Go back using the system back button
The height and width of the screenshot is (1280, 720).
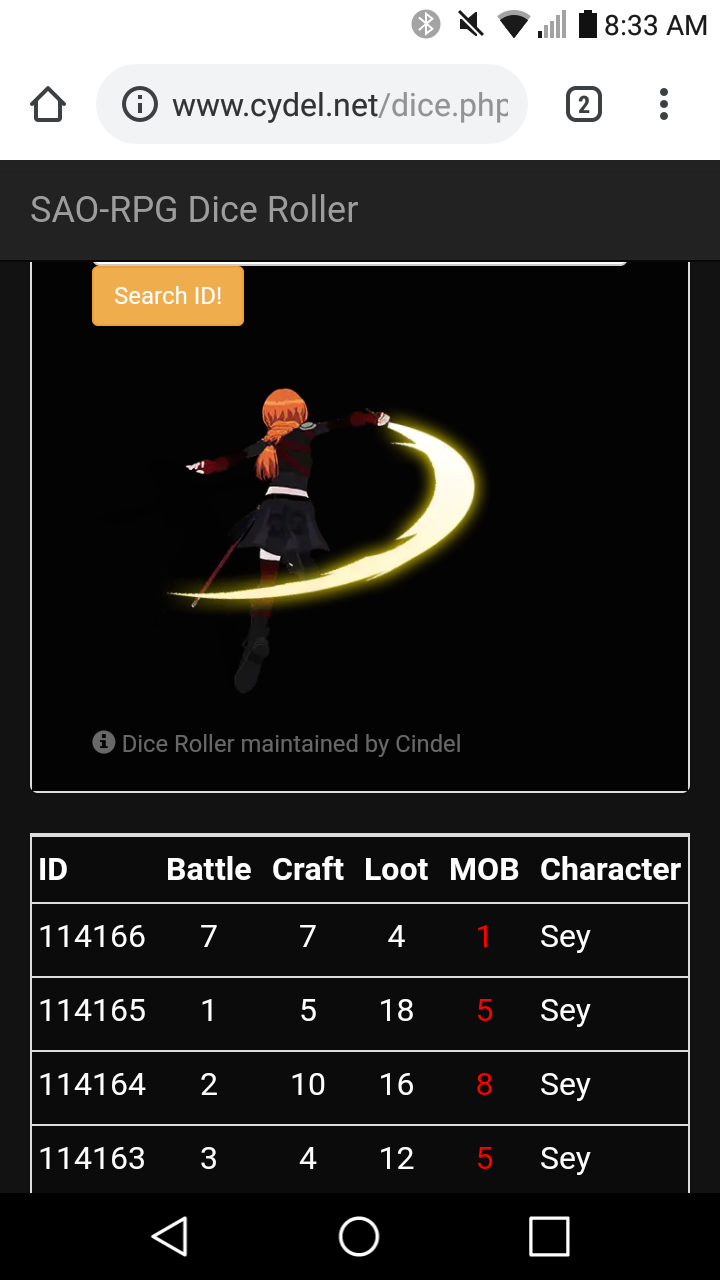(x=170, y=1236)
